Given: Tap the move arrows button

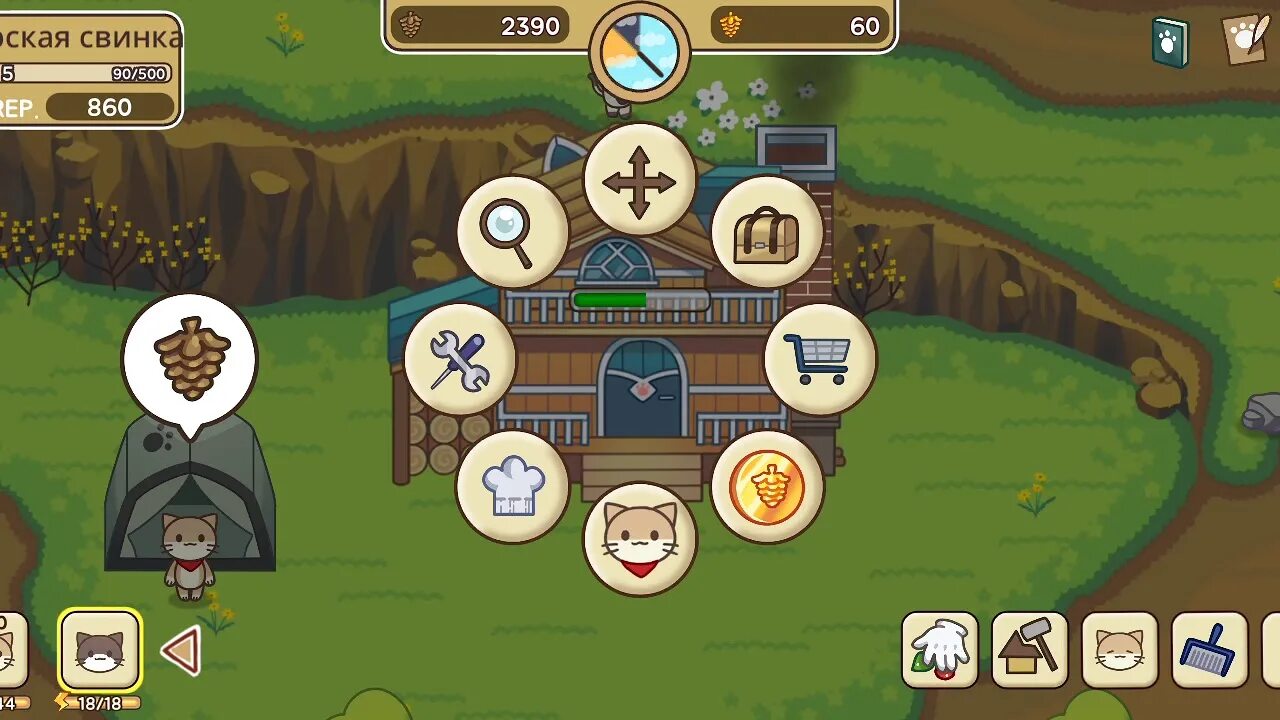Looking at the screenshot, I should (x=640, y=180).
